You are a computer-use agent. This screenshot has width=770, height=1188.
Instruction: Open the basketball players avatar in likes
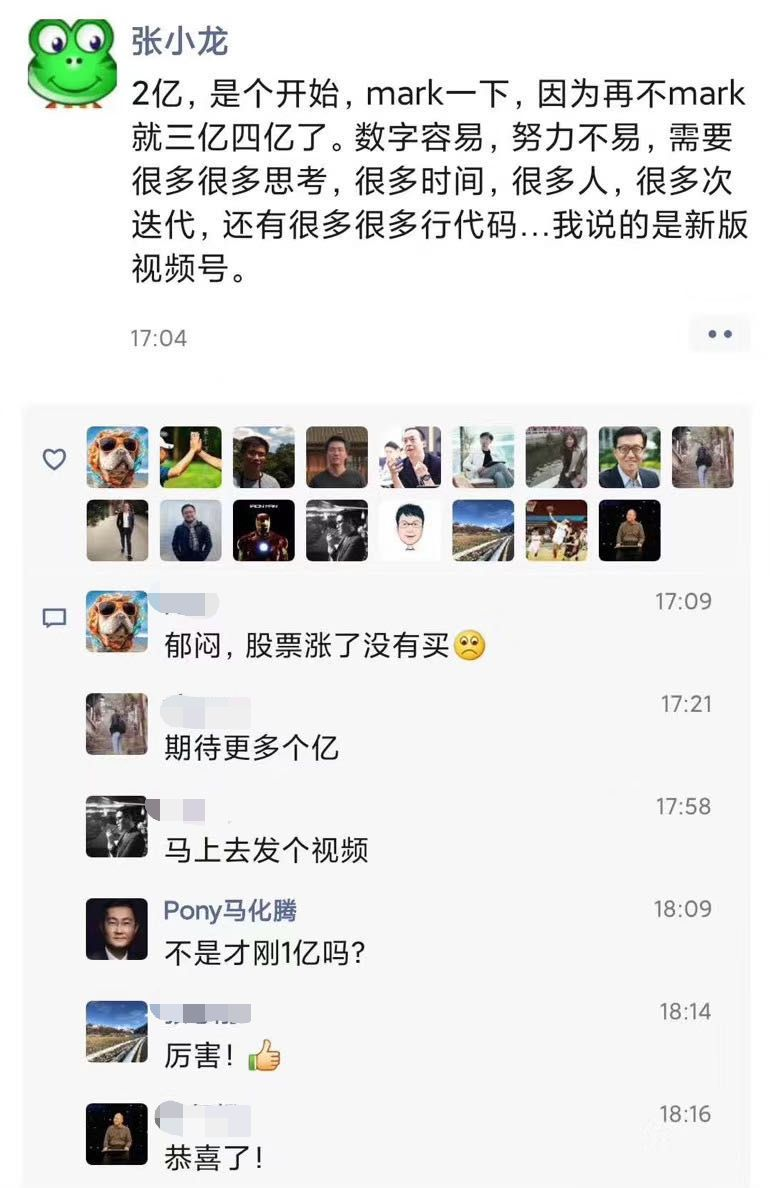[x=556, y=530]
